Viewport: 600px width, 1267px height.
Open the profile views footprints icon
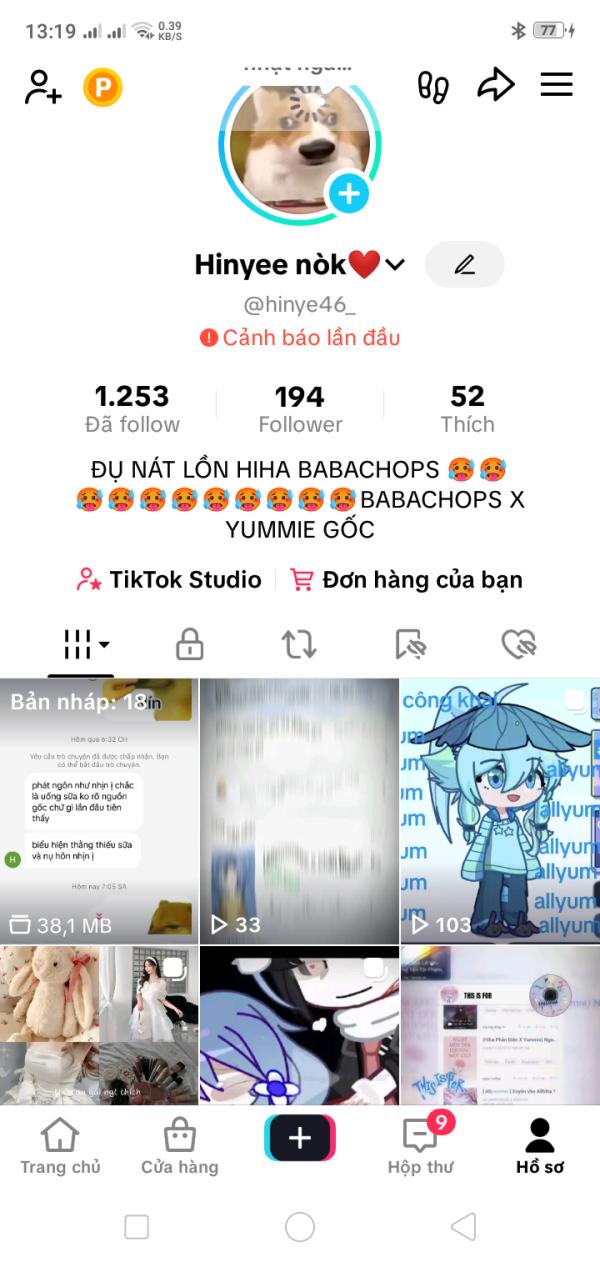(x=433, y=87)
